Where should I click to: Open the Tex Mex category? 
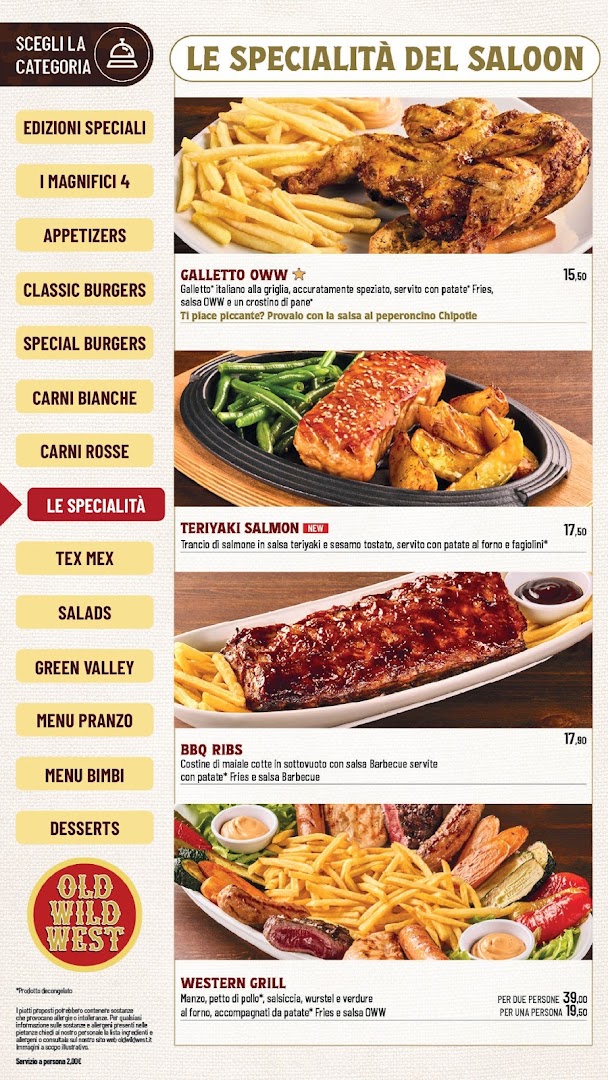(85, 559)
